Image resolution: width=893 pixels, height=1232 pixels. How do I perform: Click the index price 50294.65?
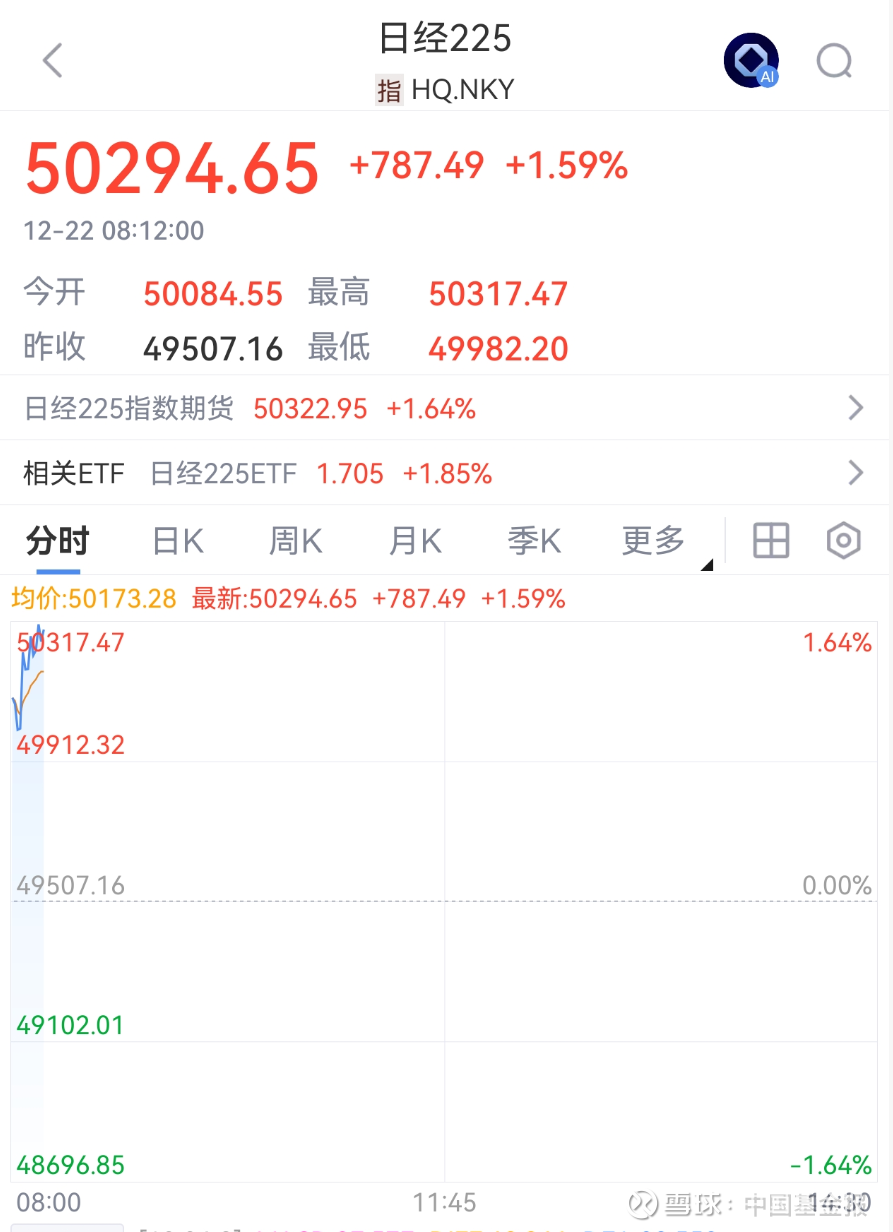[171, 168]
